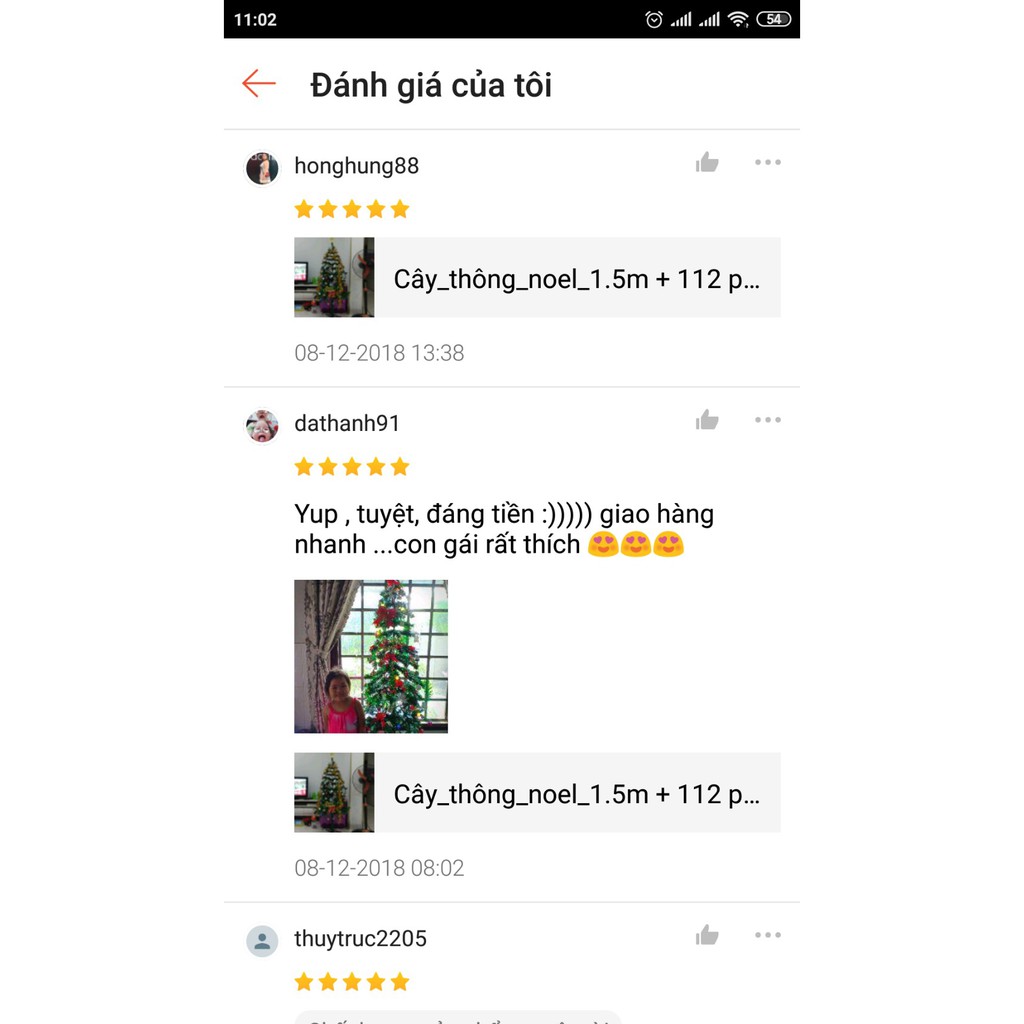Open dathanh91's profile avatar
1024x1024 pixels.
pyautogui.click(x=262, y=425)
